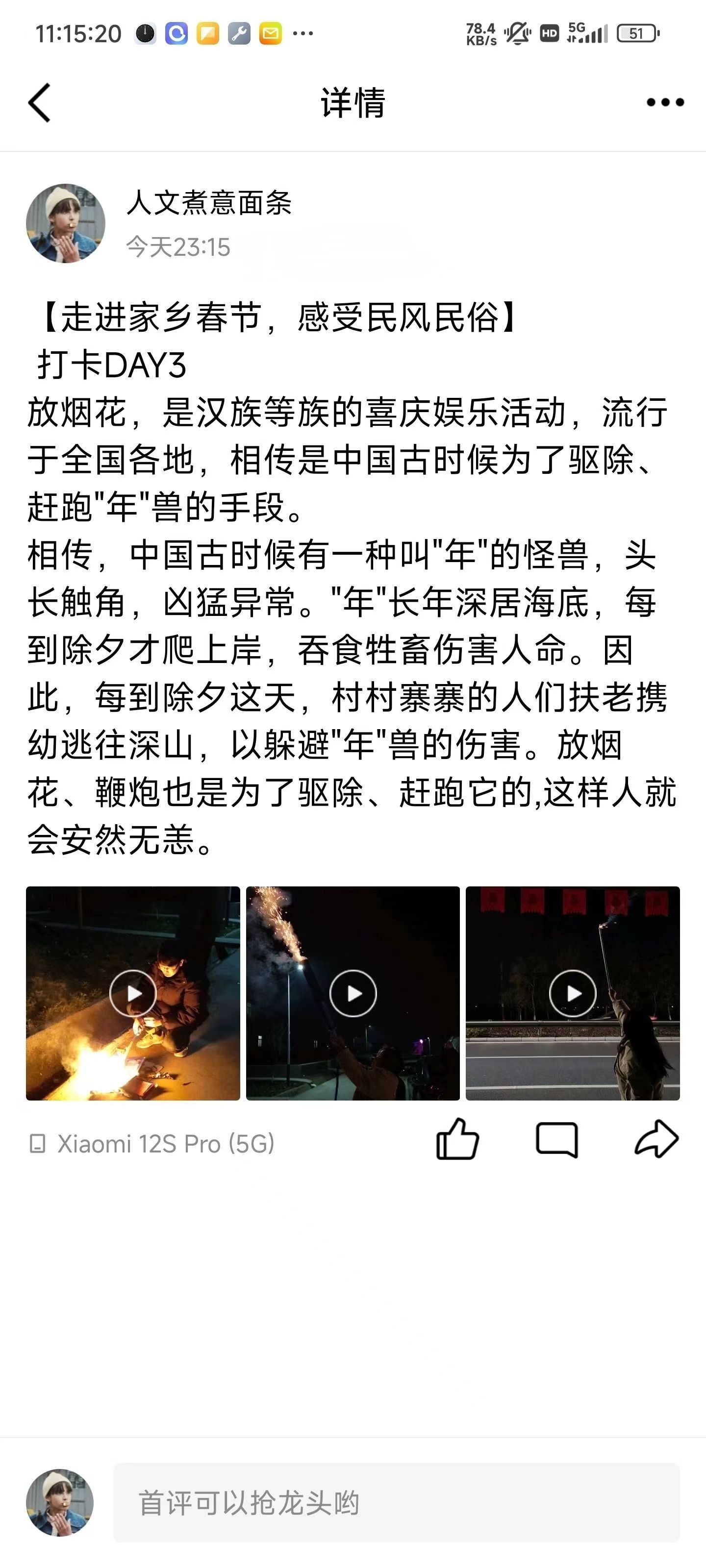Play the video of boy by fire
This screenshot has height=1568, width=706.
click(133, 993)
